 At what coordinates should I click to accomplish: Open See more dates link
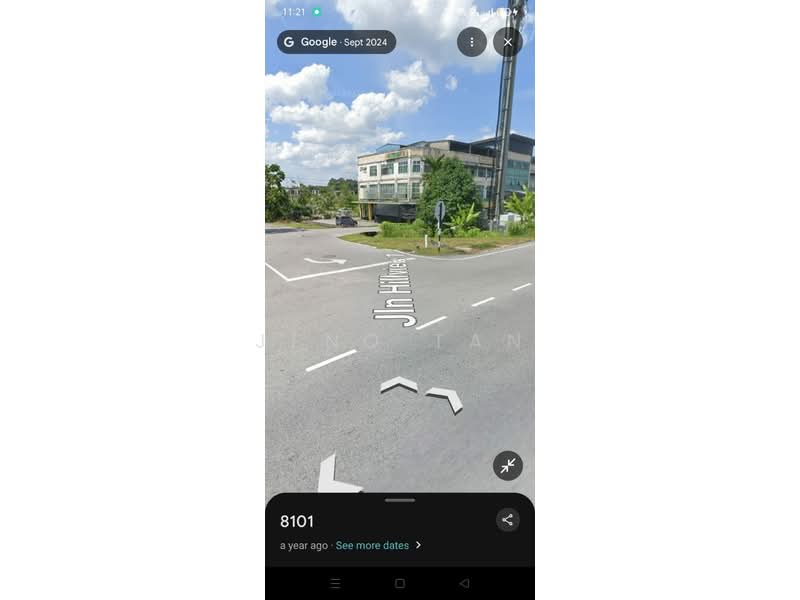coord(372,545)
